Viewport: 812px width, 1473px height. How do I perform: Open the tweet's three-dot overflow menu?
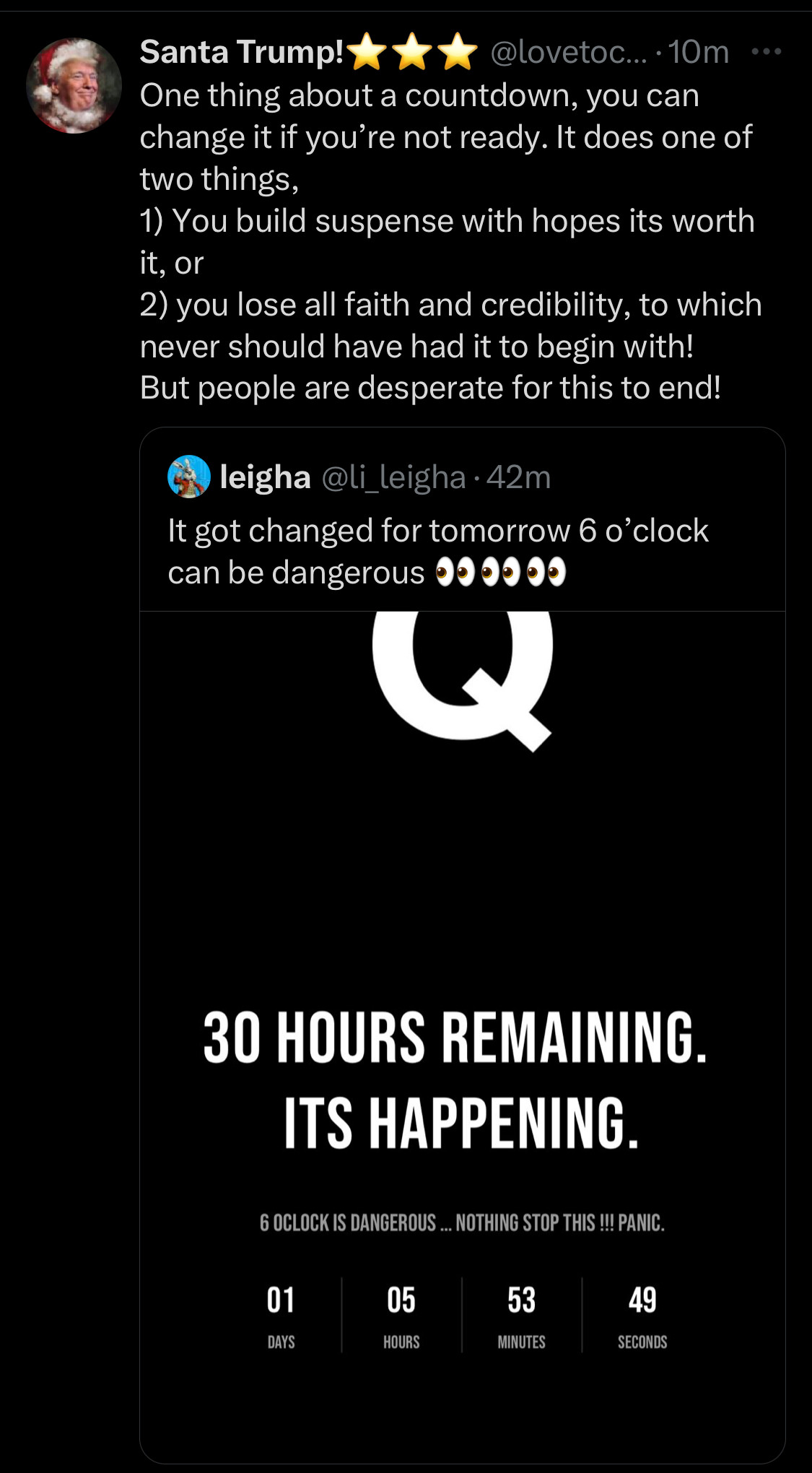tap(766, 52)
